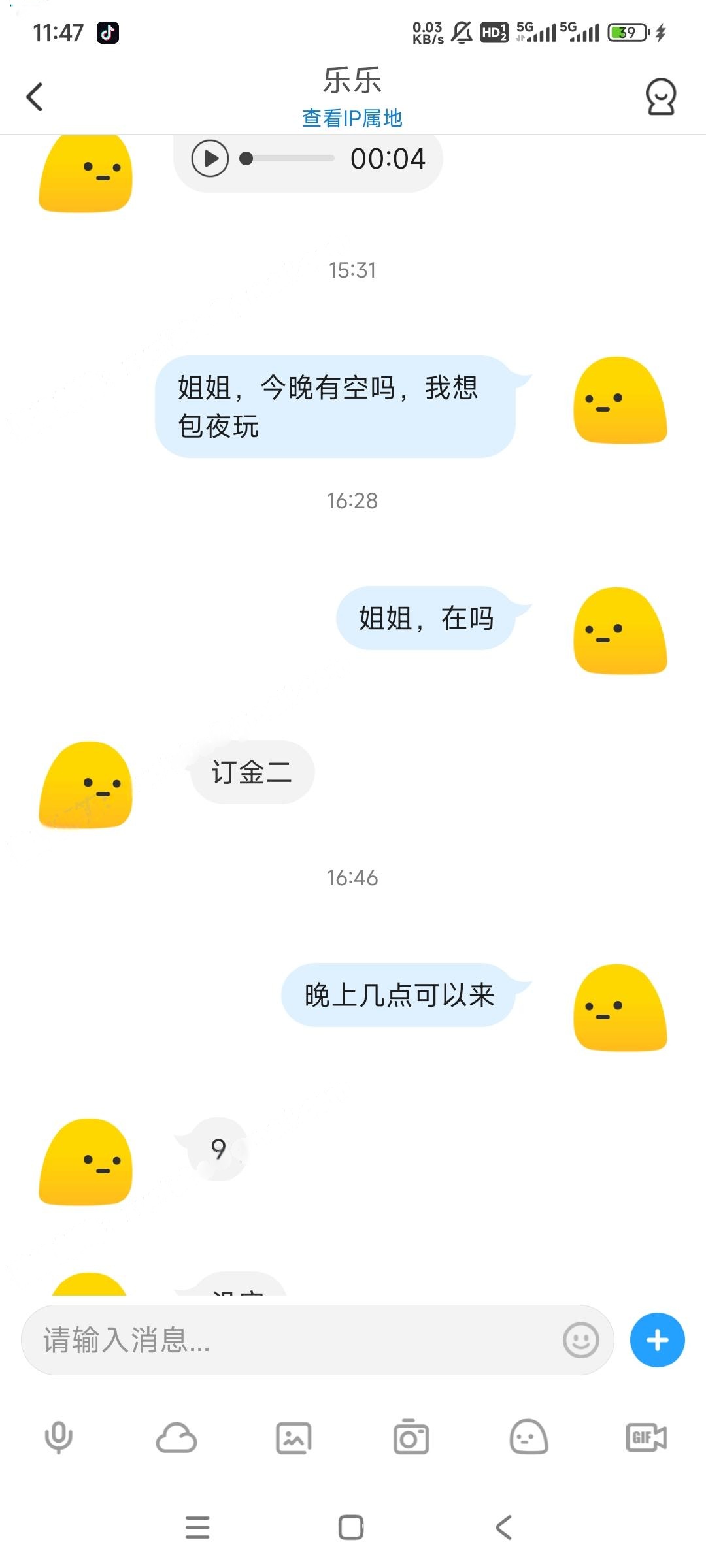Record a voice message with the microphone

click(59, 1437)
